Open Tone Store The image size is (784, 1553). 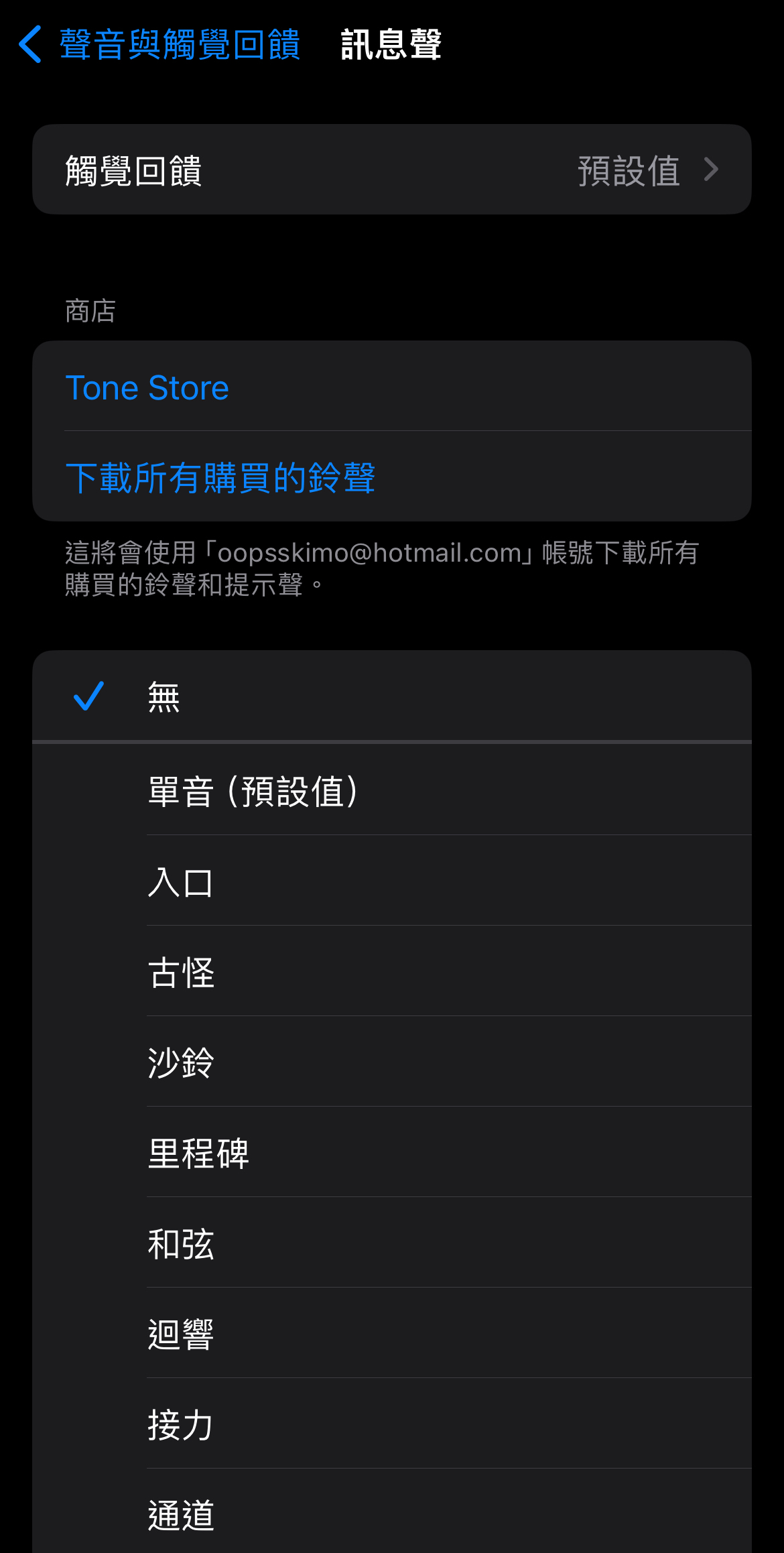click(x=147, y=387)
